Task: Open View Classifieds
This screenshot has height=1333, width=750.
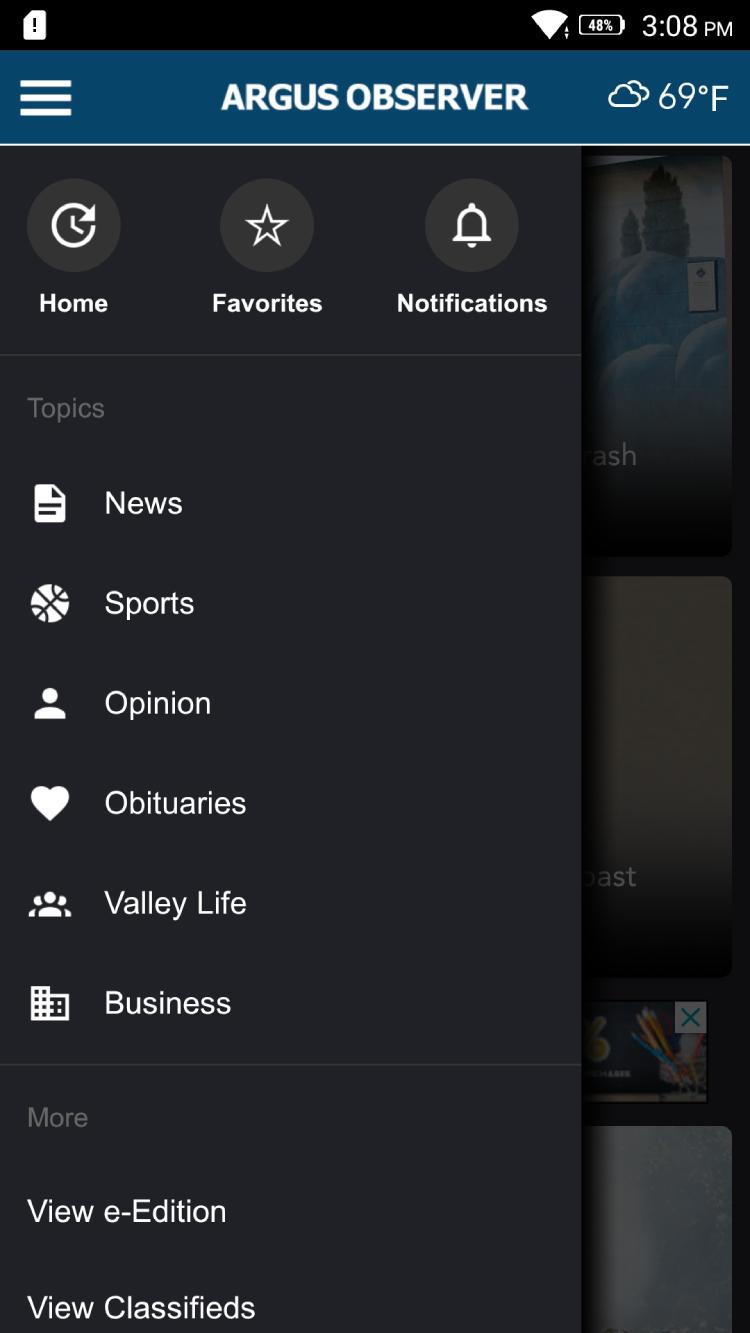Action: [x=141, y=1307]
